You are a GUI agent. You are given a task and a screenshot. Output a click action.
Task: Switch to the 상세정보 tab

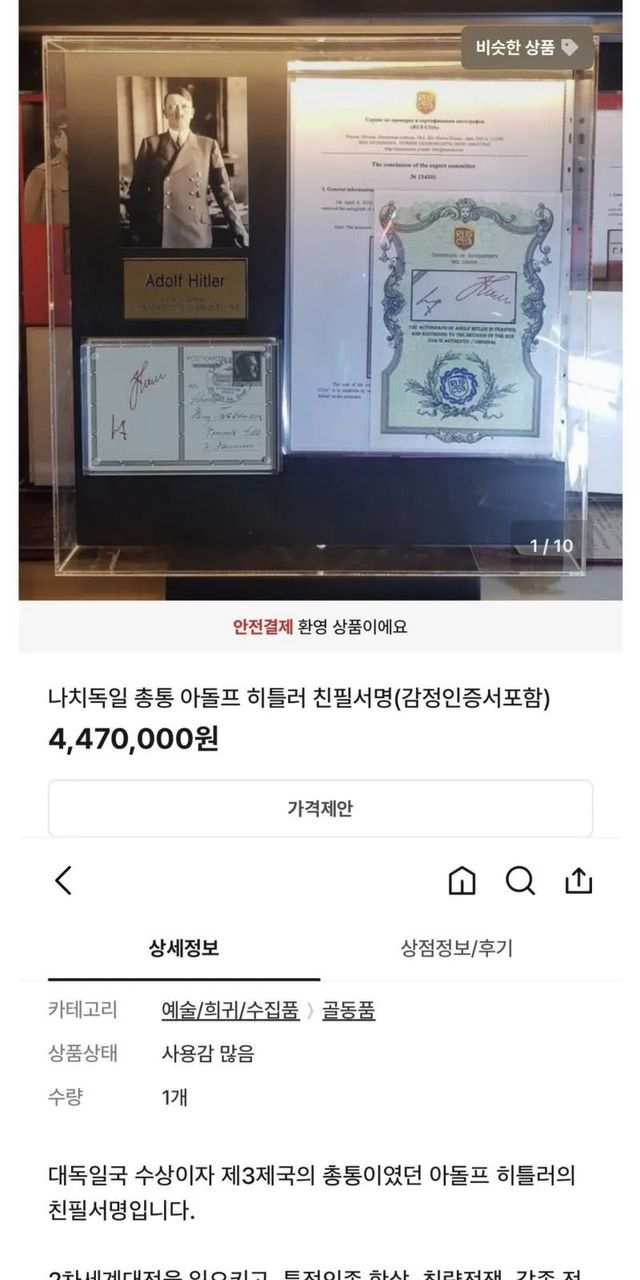184,947
